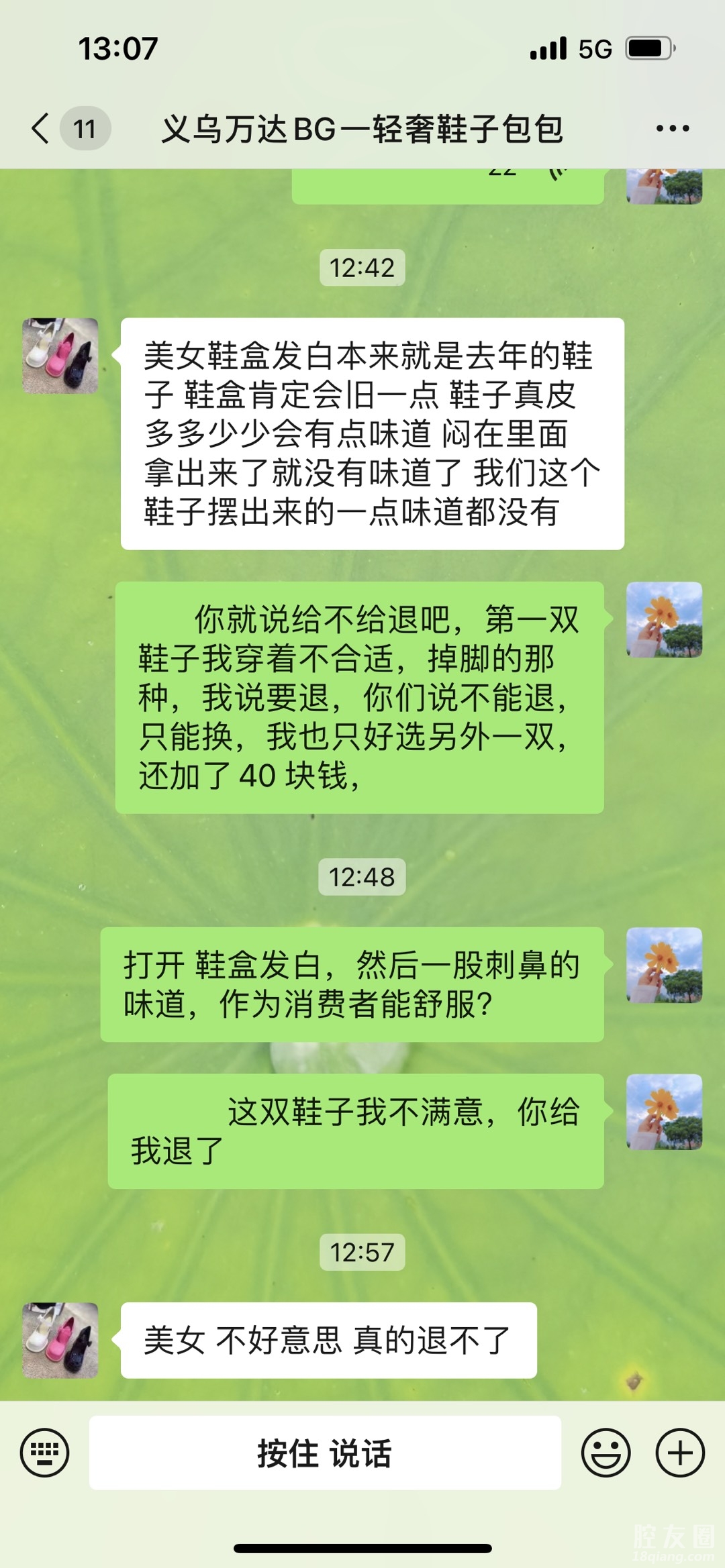Image resolution: width=725 pixels, height=1568 pixels.
Task: Switch to keyboard text input
Action: coord(45,1453)
